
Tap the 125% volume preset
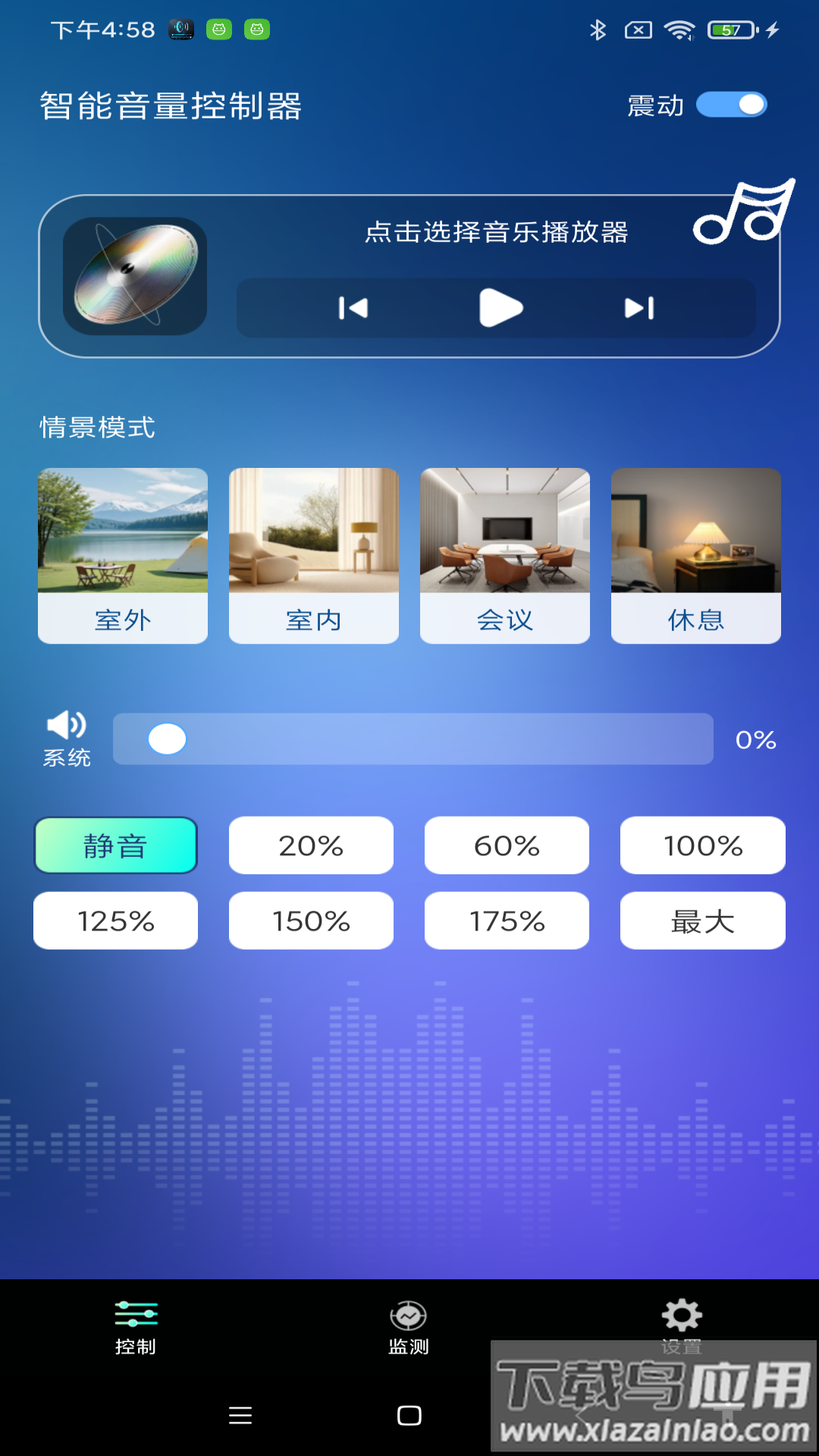click(115, 921)
